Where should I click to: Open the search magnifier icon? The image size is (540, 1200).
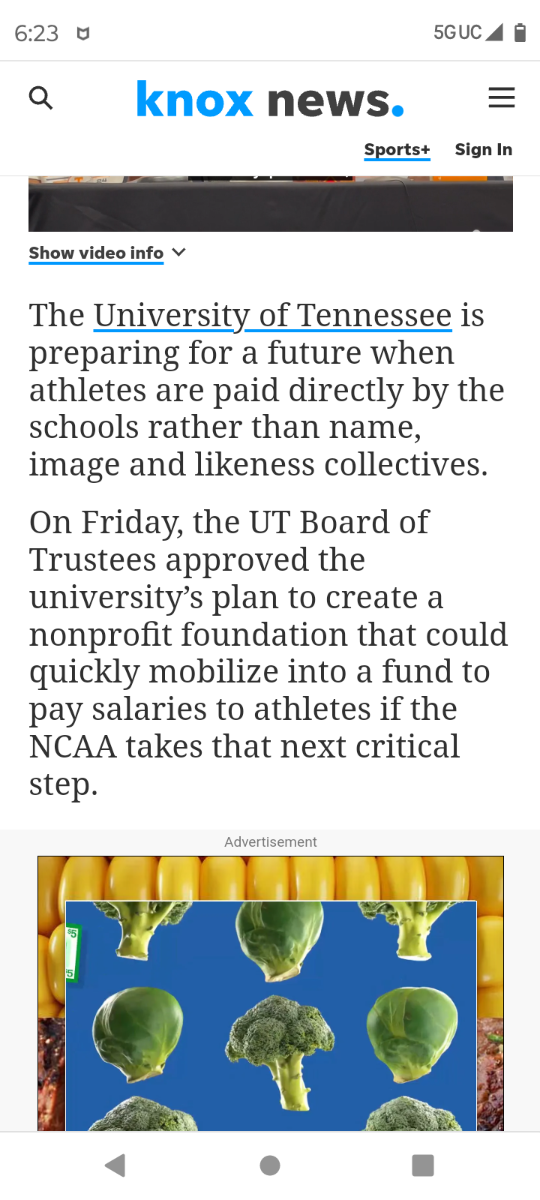tap(41, 98)
